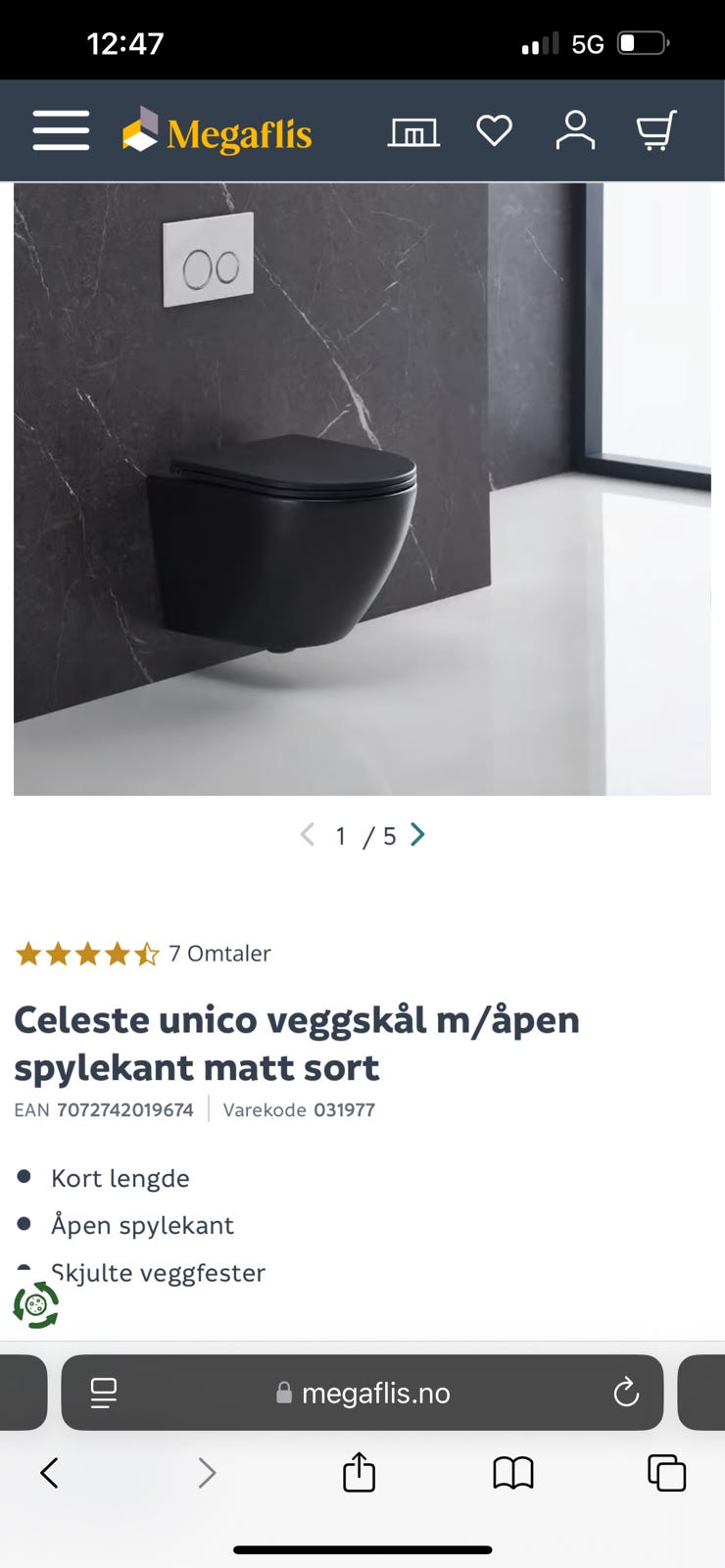Open the reader view options
This screenshot has width=725, height=1568.
104,1392
